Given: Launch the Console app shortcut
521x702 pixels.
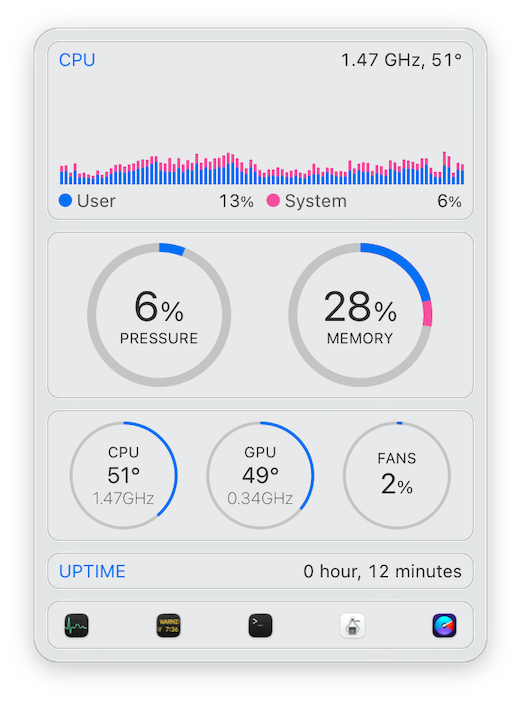Looking at the screenshot, I should coord(169,625).
